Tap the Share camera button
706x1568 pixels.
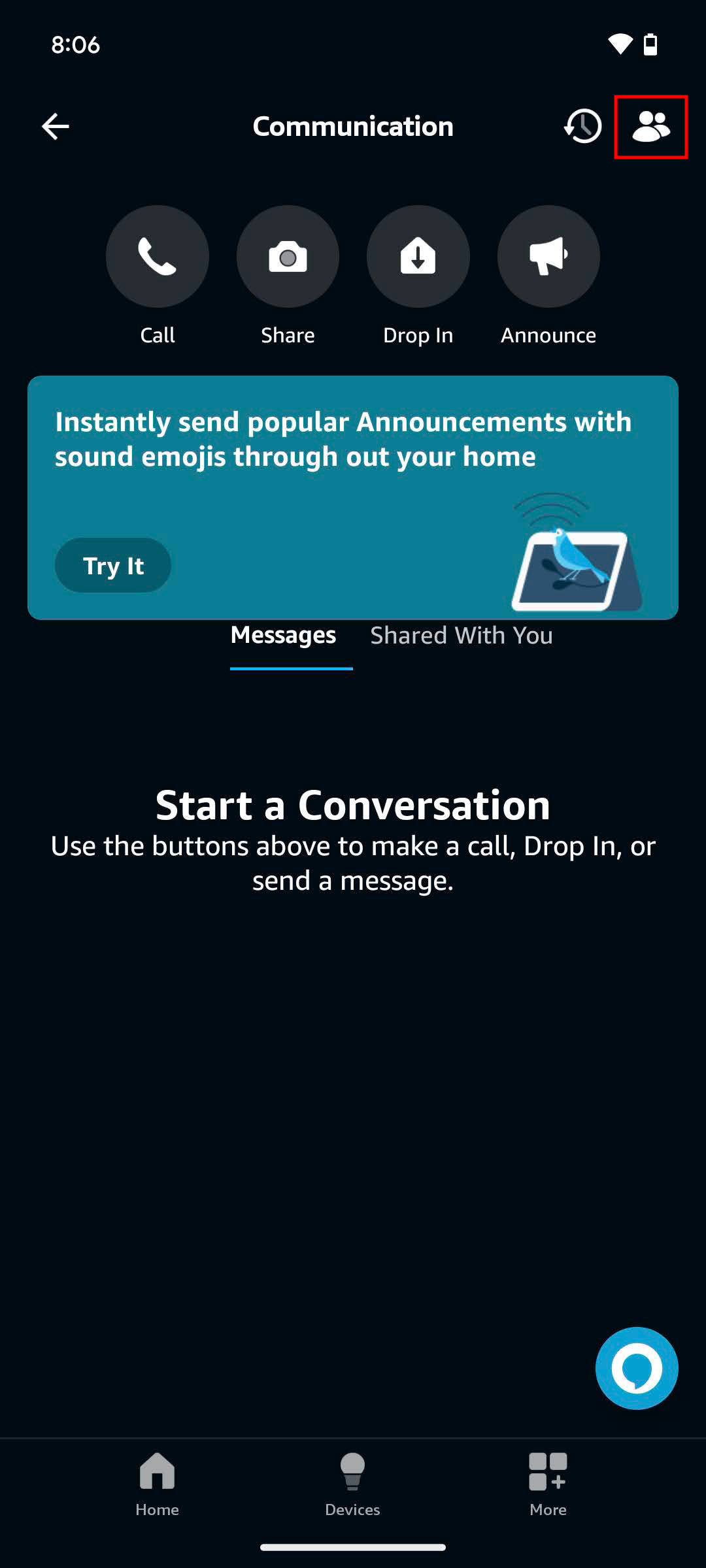tap(288, 257)
